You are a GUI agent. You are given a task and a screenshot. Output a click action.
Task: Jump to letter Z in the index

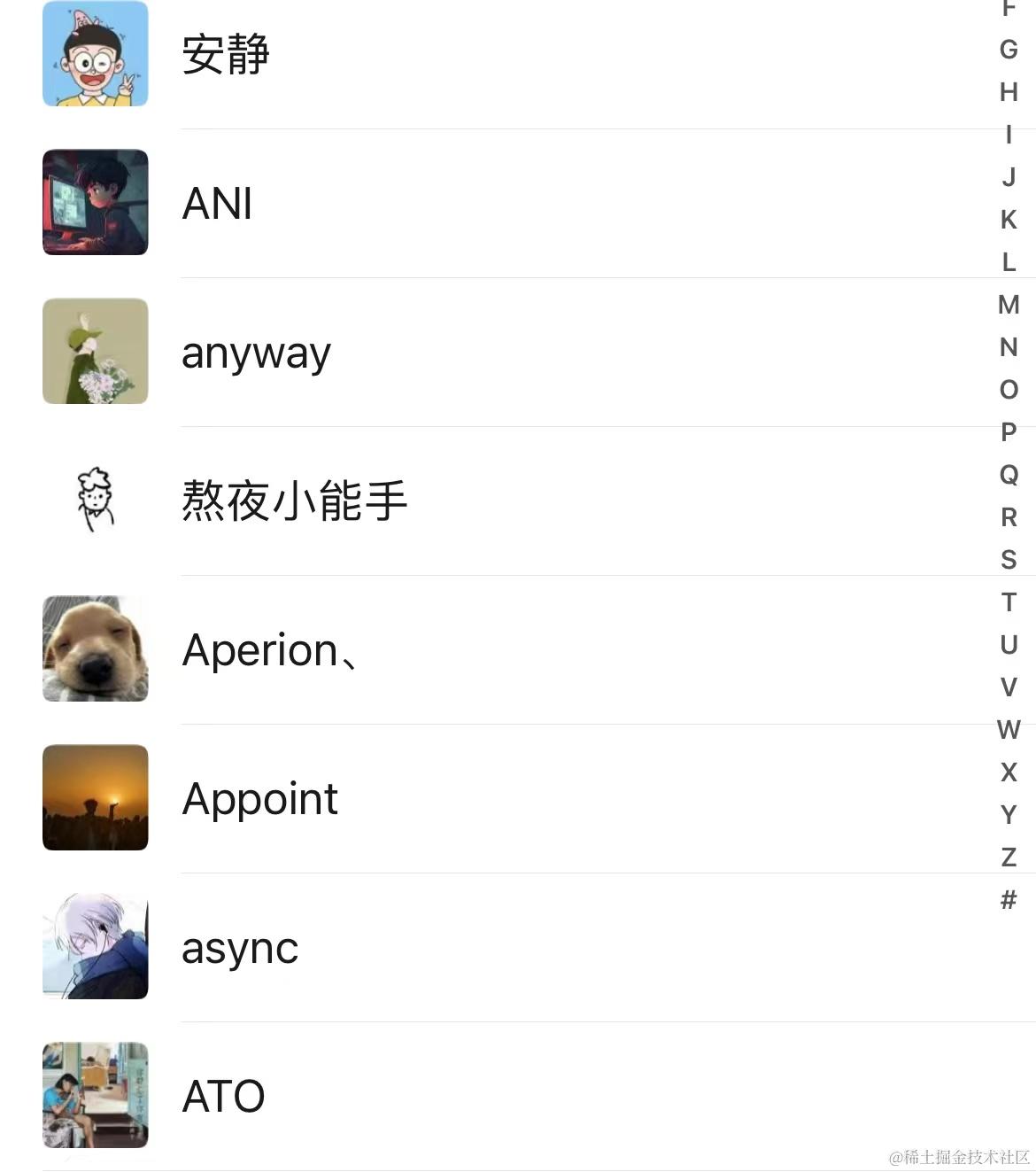click(x=1009, y=858)
